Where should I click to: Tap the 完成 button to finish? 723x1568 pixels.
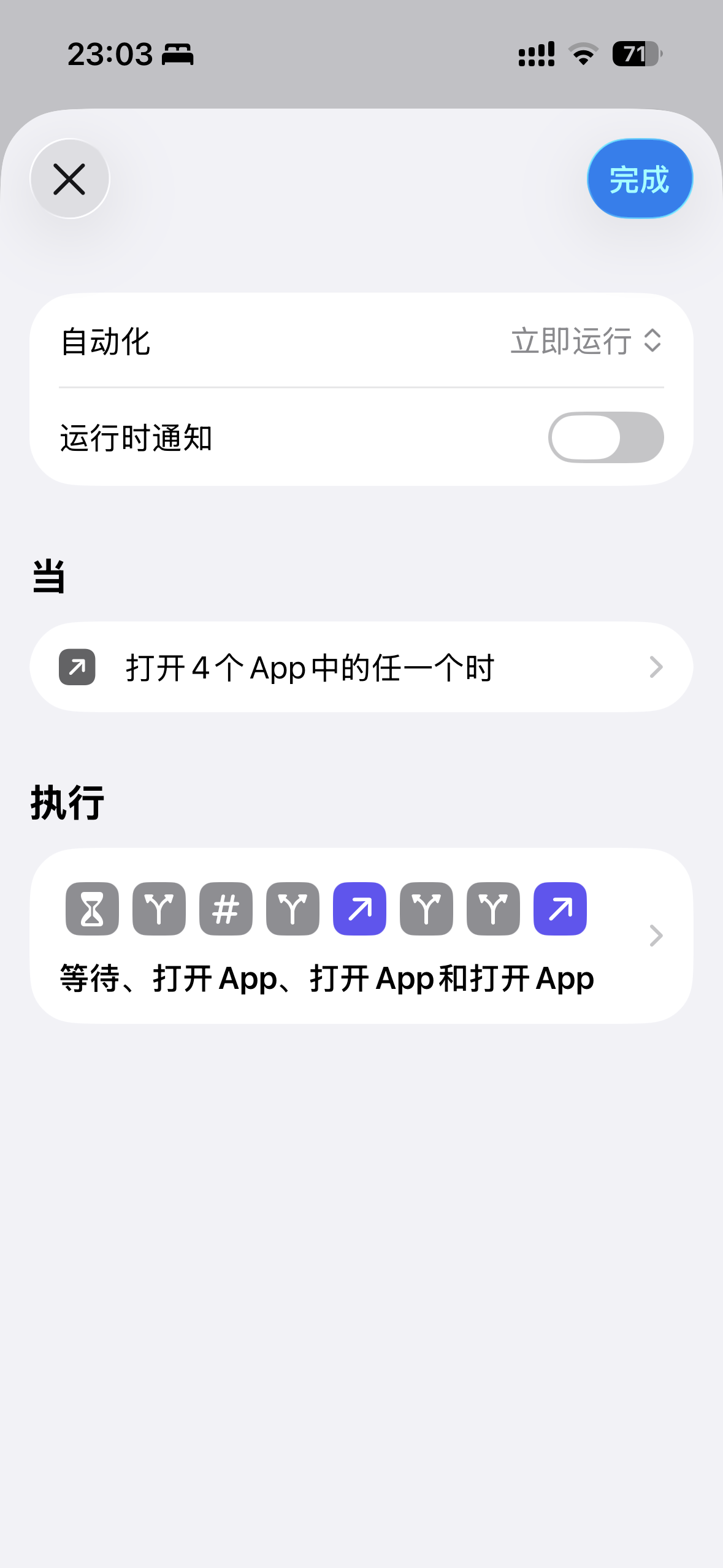[x=639, y=179]
